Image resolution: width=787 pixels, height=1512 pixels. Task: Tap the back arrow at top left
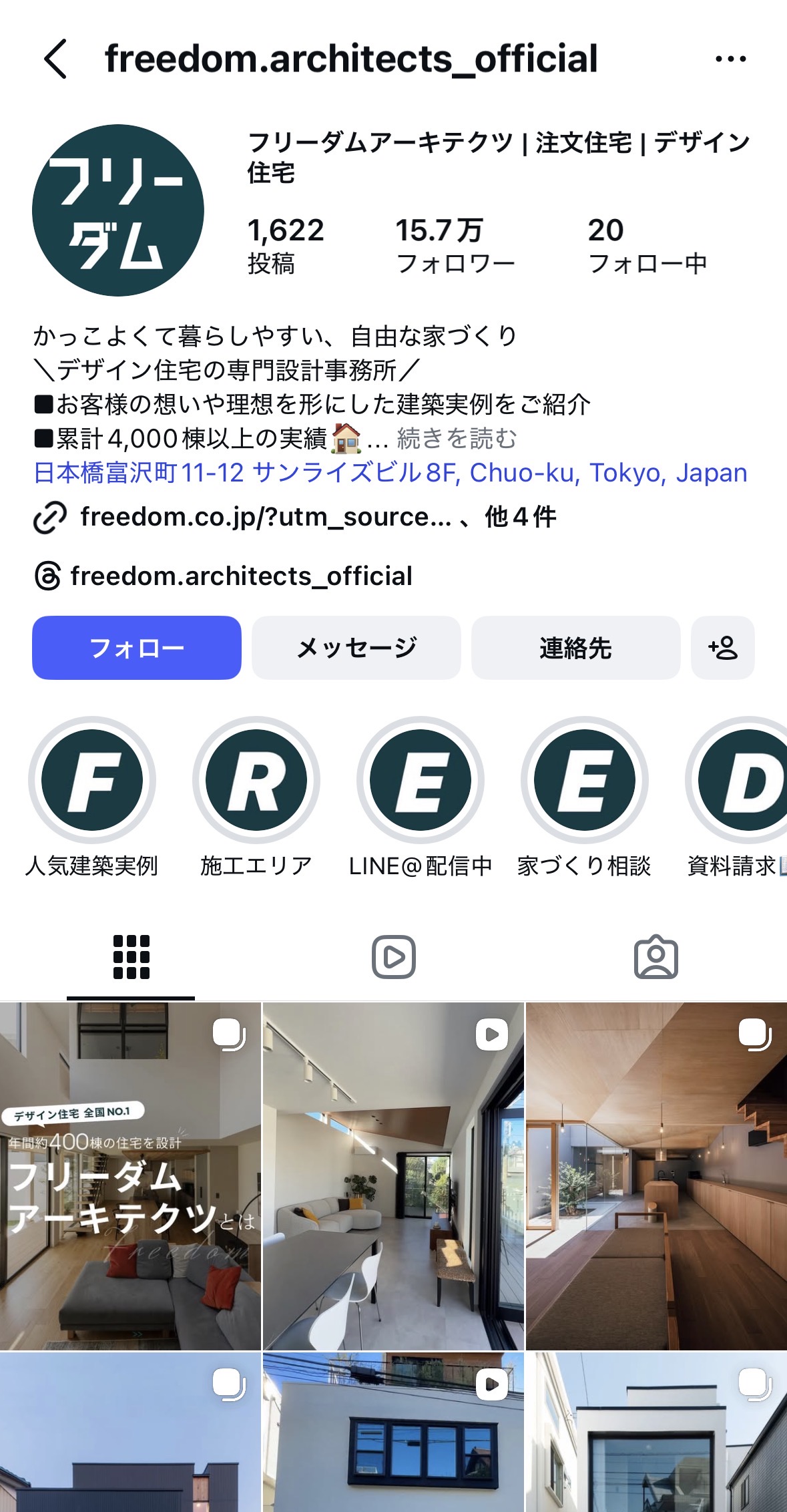point(57,58)
